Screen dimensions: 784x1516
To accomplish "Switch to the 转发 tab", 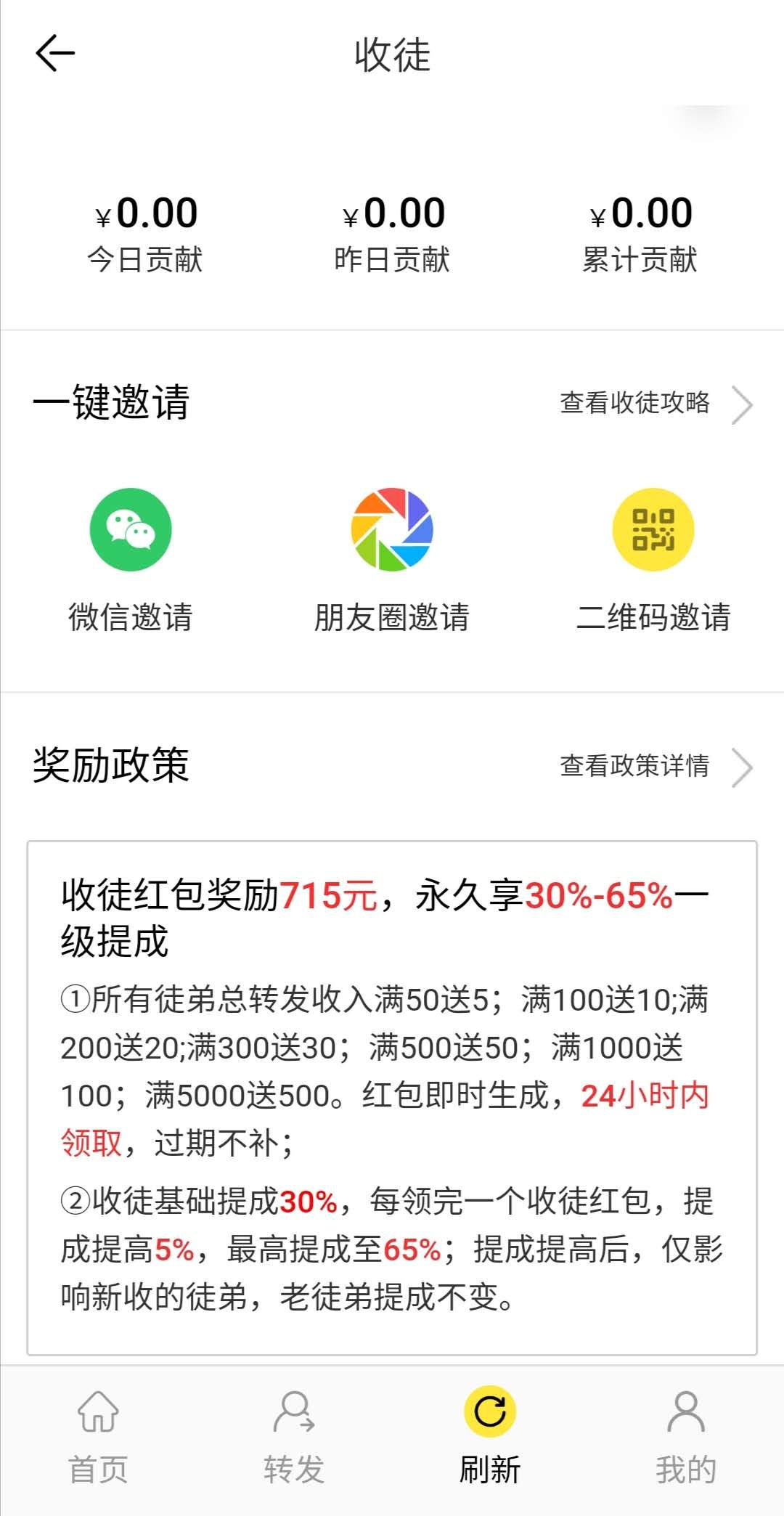I will pyautogui.click(x=294, y=1438).
